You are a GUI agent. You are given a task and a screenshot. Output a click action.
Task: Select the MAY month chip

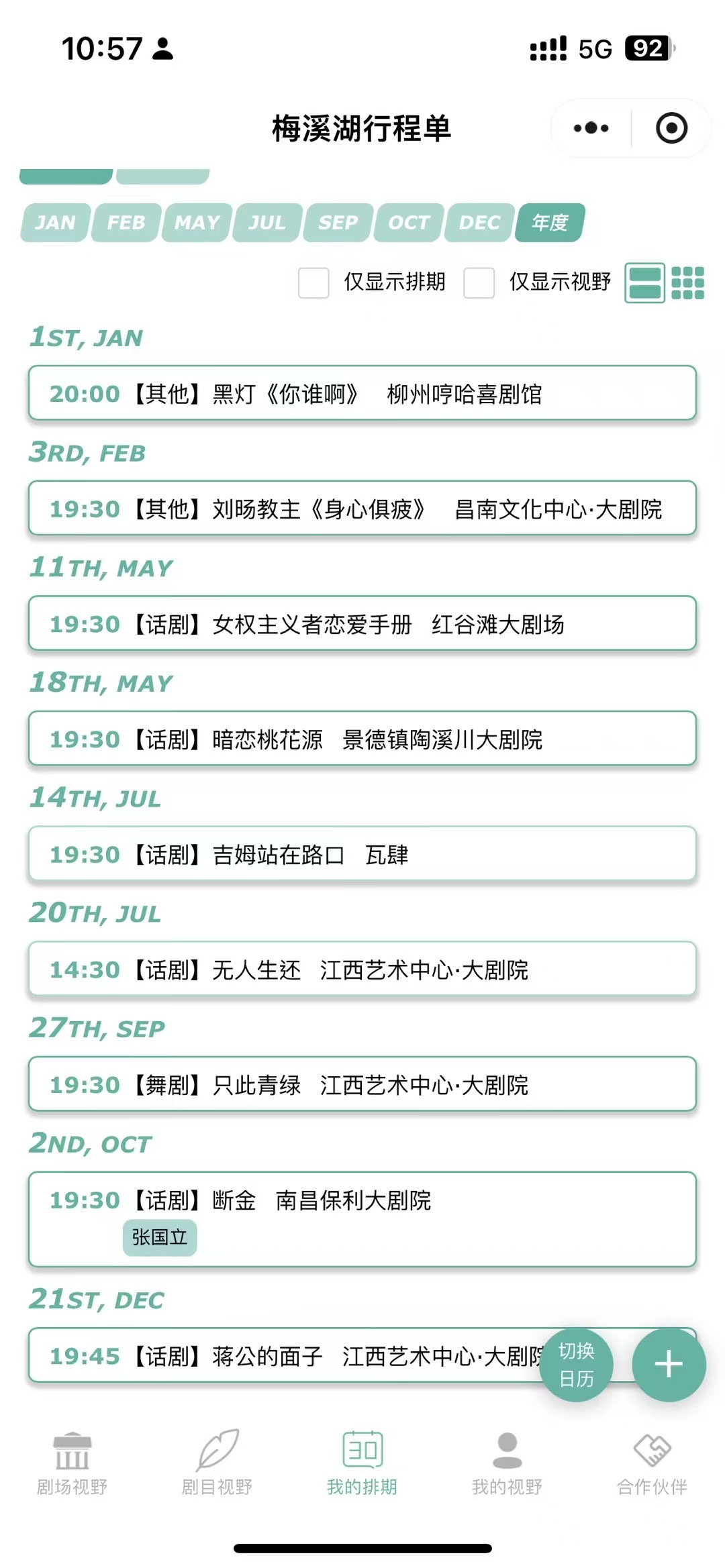coord(197,223)
